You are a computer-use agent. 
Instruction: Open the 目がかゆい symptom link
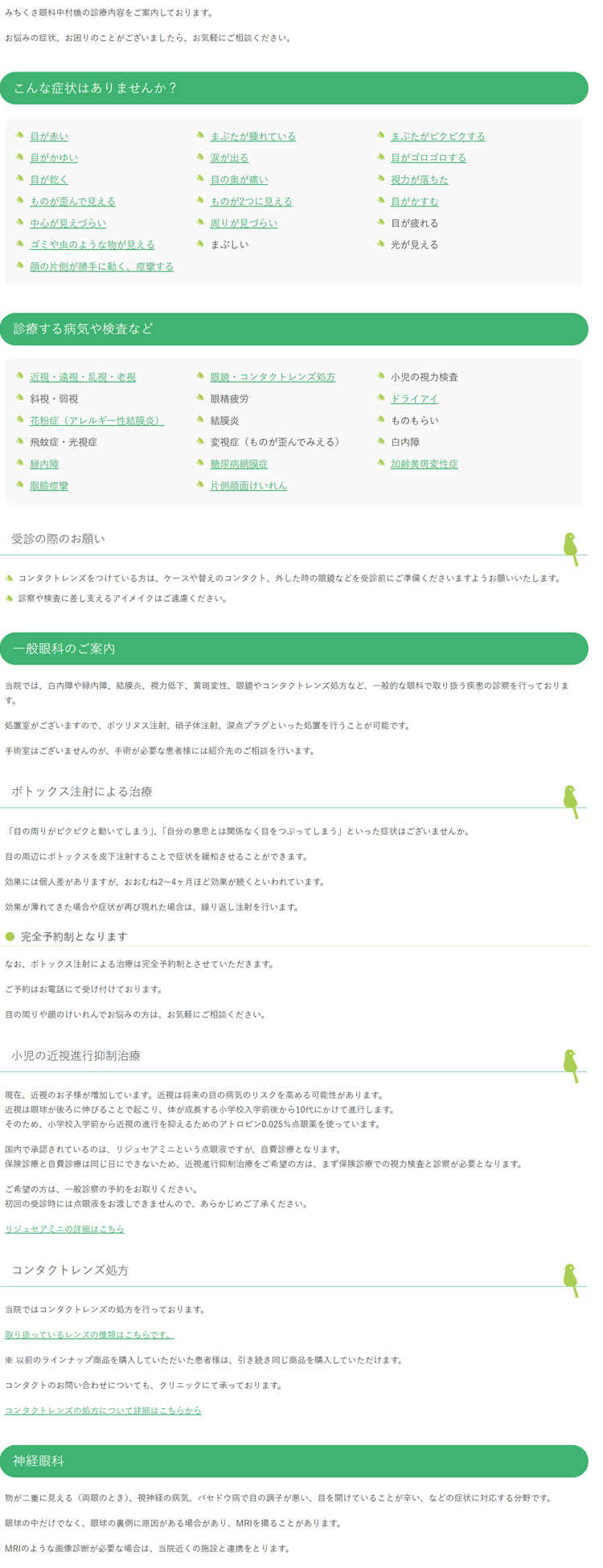54,158
